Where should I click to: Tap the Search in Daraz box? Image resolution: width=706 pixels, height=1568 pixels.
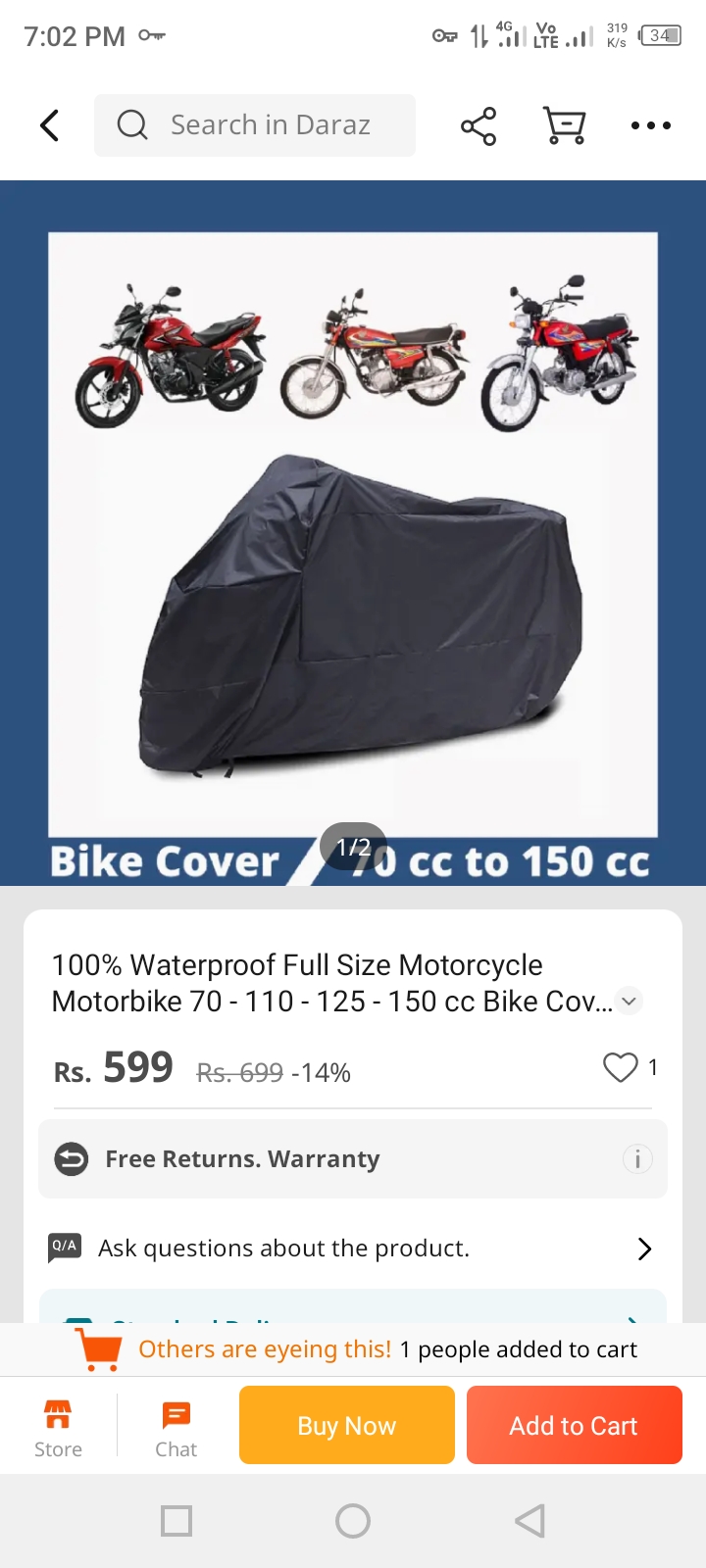pyautogui.click(x=255, y=125)
